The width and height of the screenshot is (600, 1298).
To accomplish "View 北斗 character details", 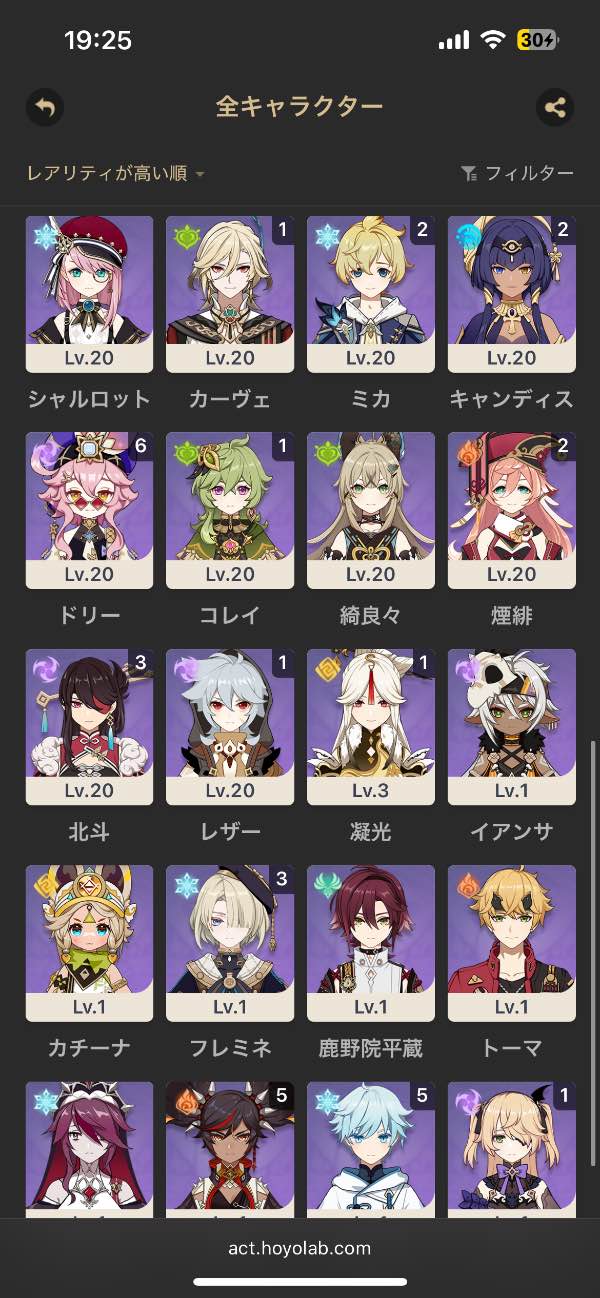I will point(89,727).
